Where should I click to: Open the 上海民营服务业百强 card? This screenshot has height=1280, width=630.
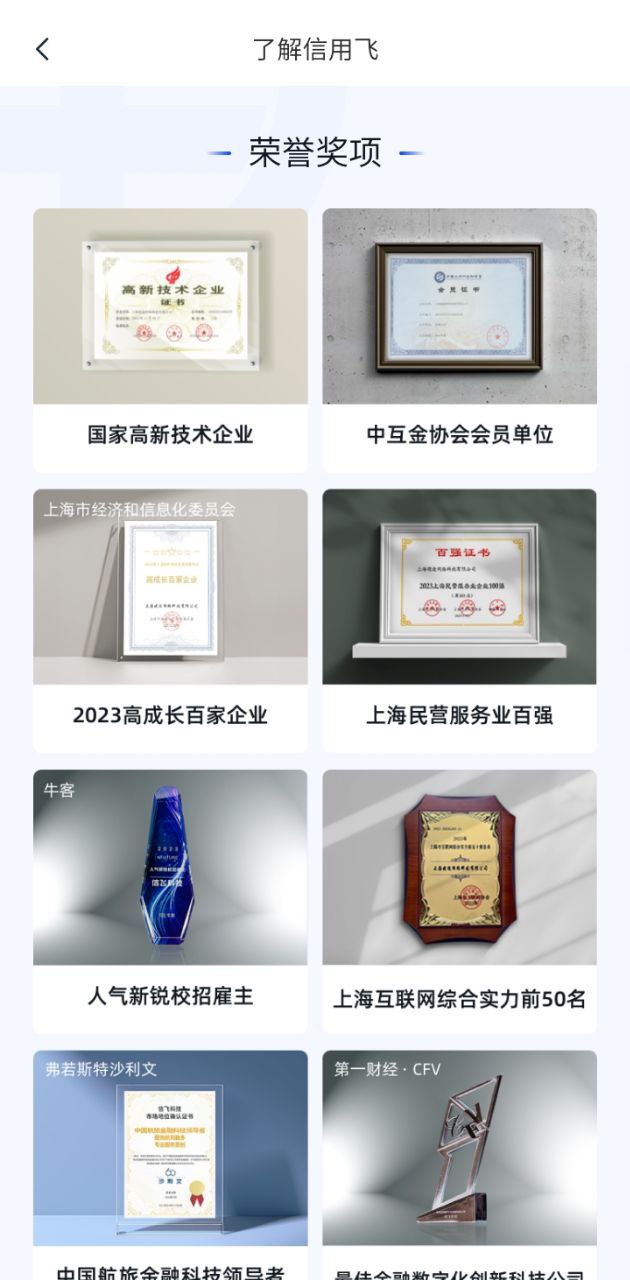coord(459,620)
